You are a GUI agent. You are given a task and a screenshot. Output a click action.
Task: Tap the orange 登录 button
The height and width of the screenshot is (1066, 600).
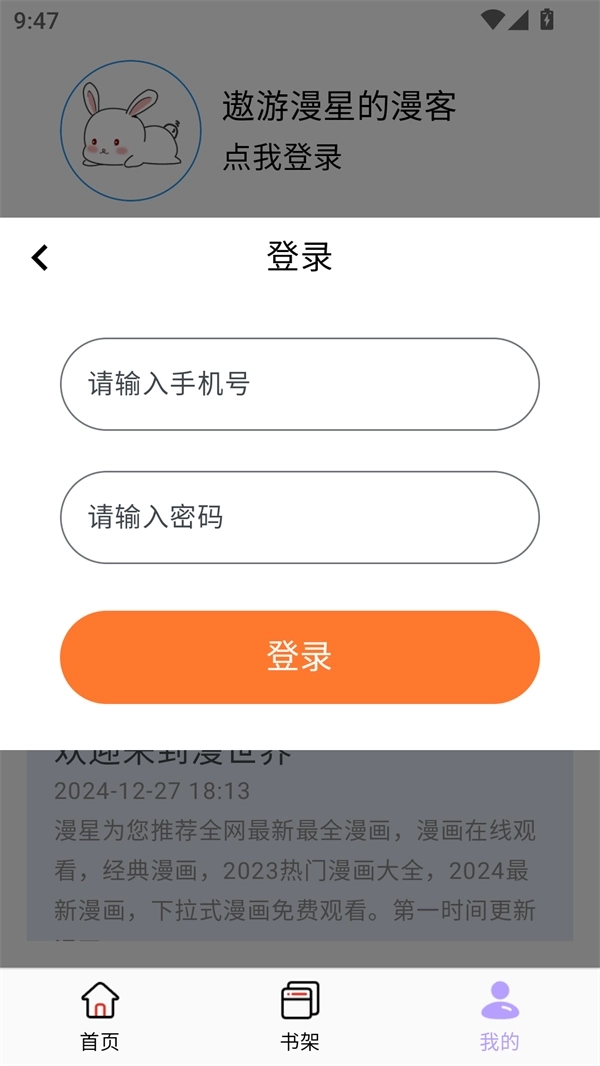[300, 657]
